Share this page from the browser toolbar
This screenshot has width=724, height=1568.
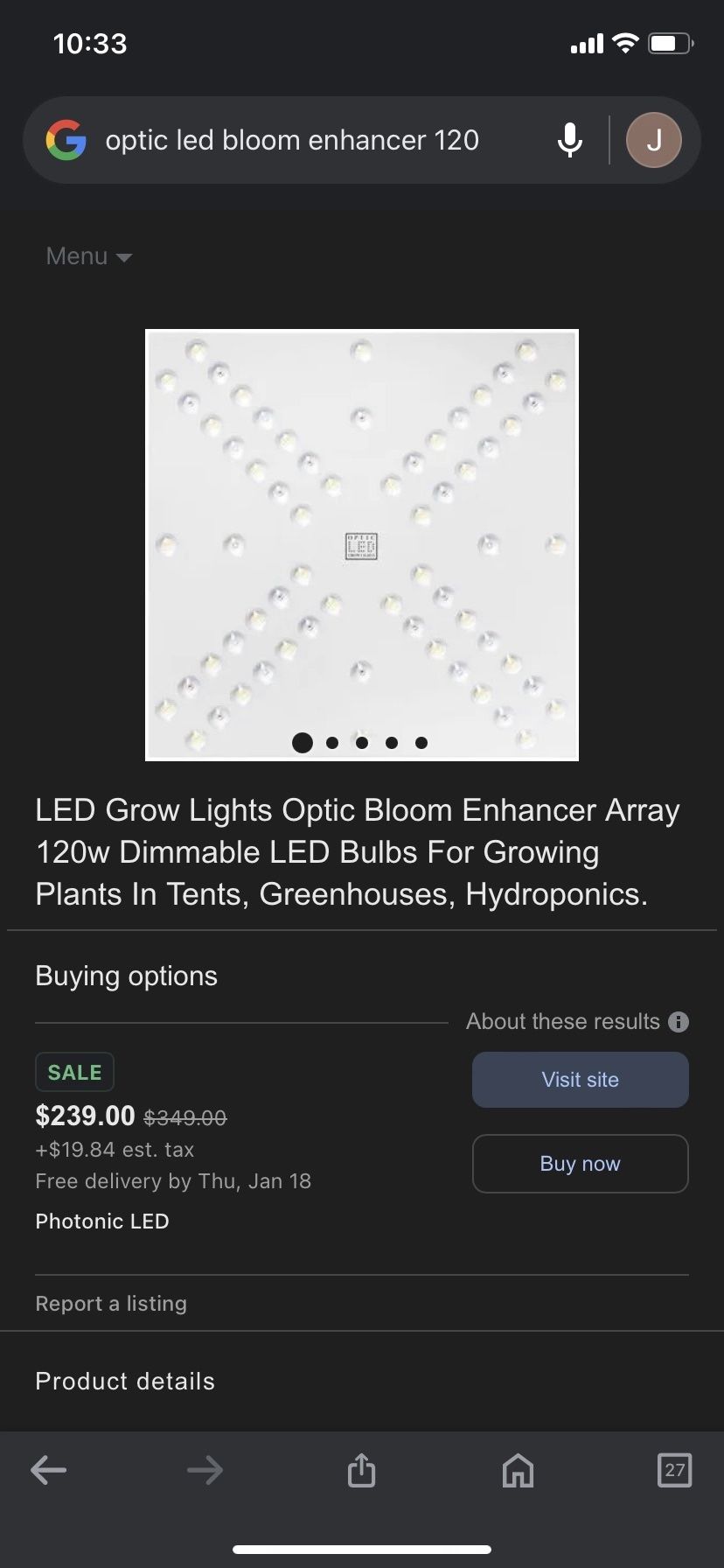point(361,1470)
